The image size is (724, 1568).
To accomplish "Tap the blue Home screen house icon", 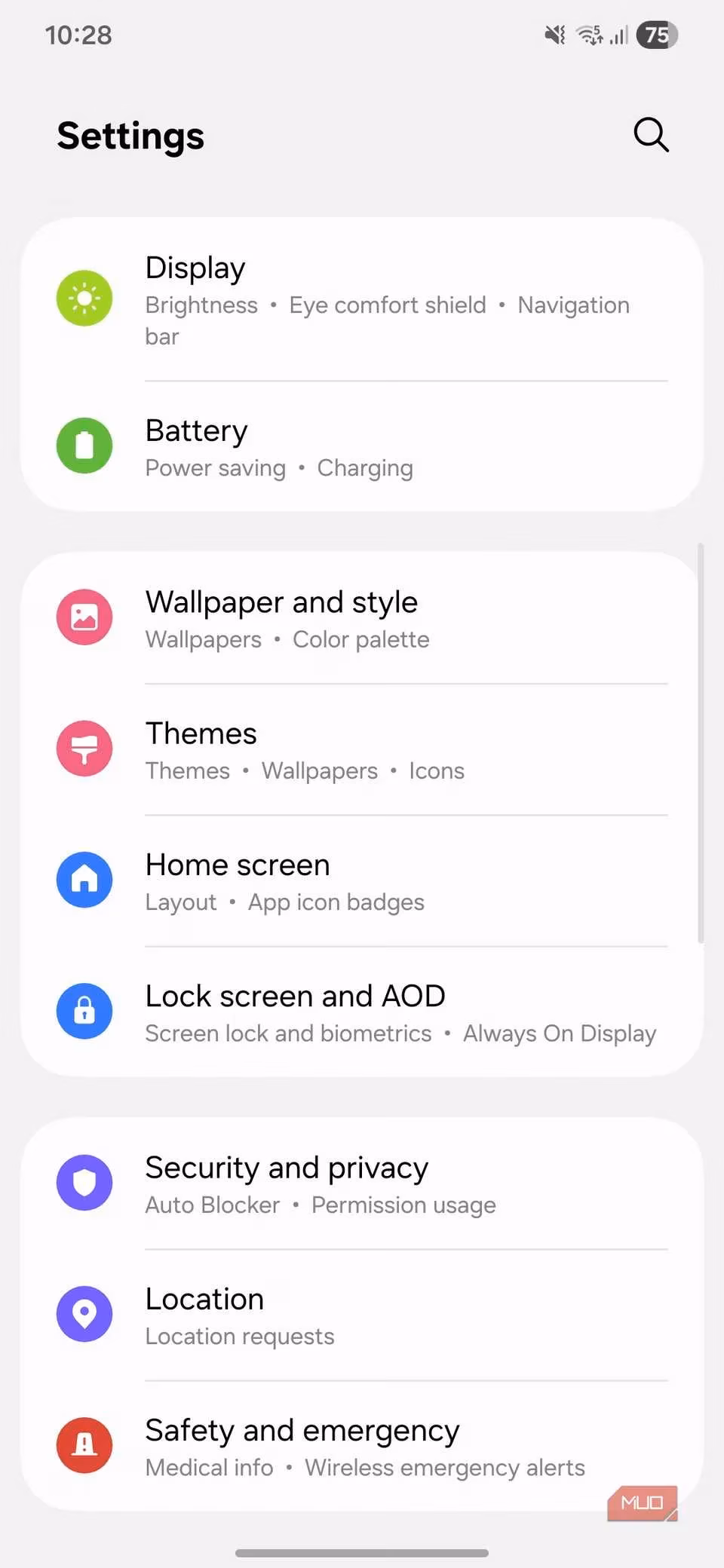I will [84, 880].
